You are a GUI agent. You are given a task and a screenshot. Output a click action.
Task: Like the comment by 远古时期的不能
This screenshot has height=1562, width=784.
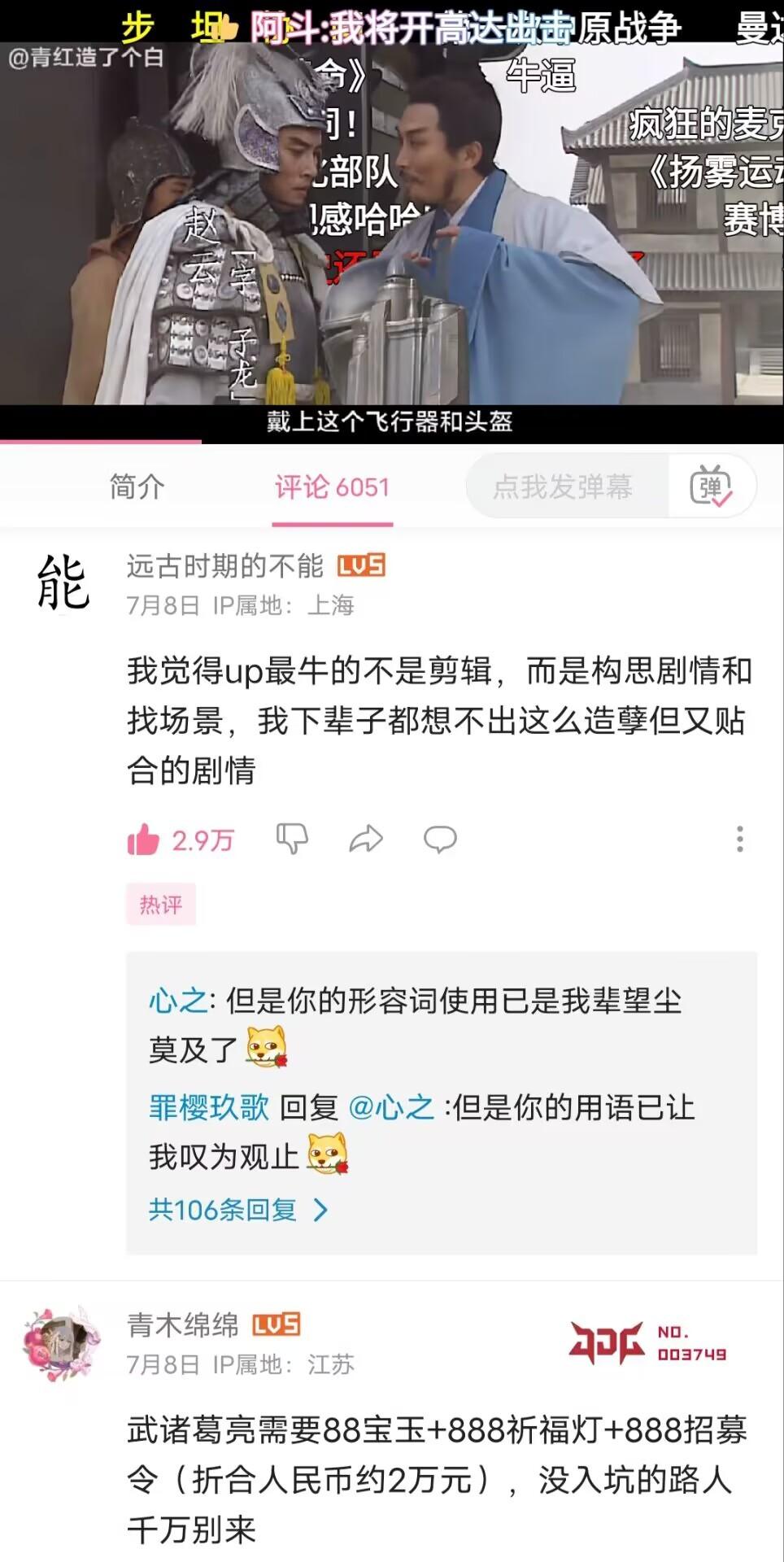click(x=144, y=840)
